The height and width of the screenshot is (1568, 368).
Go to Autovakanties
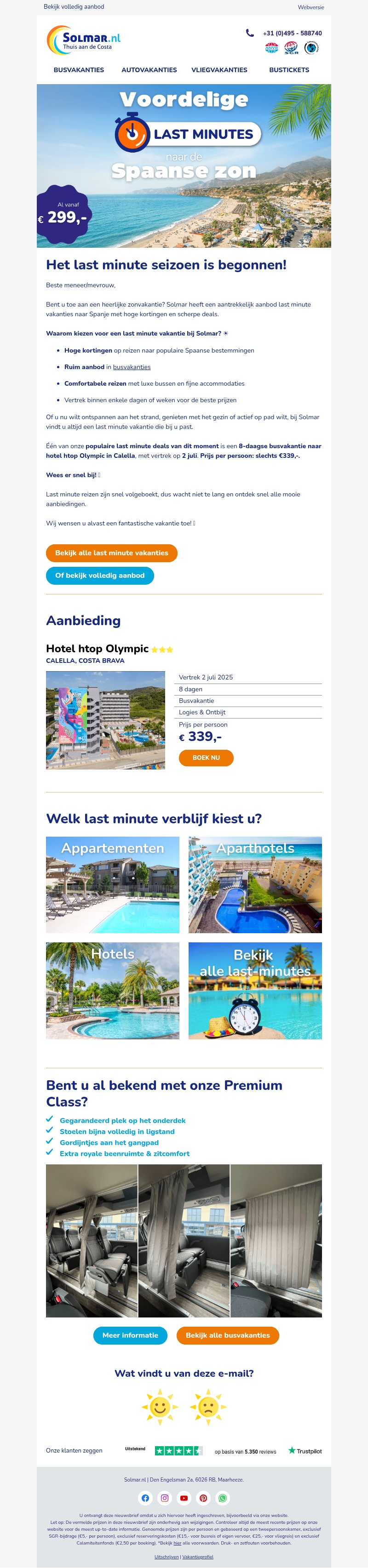click(x=149, y=70)
